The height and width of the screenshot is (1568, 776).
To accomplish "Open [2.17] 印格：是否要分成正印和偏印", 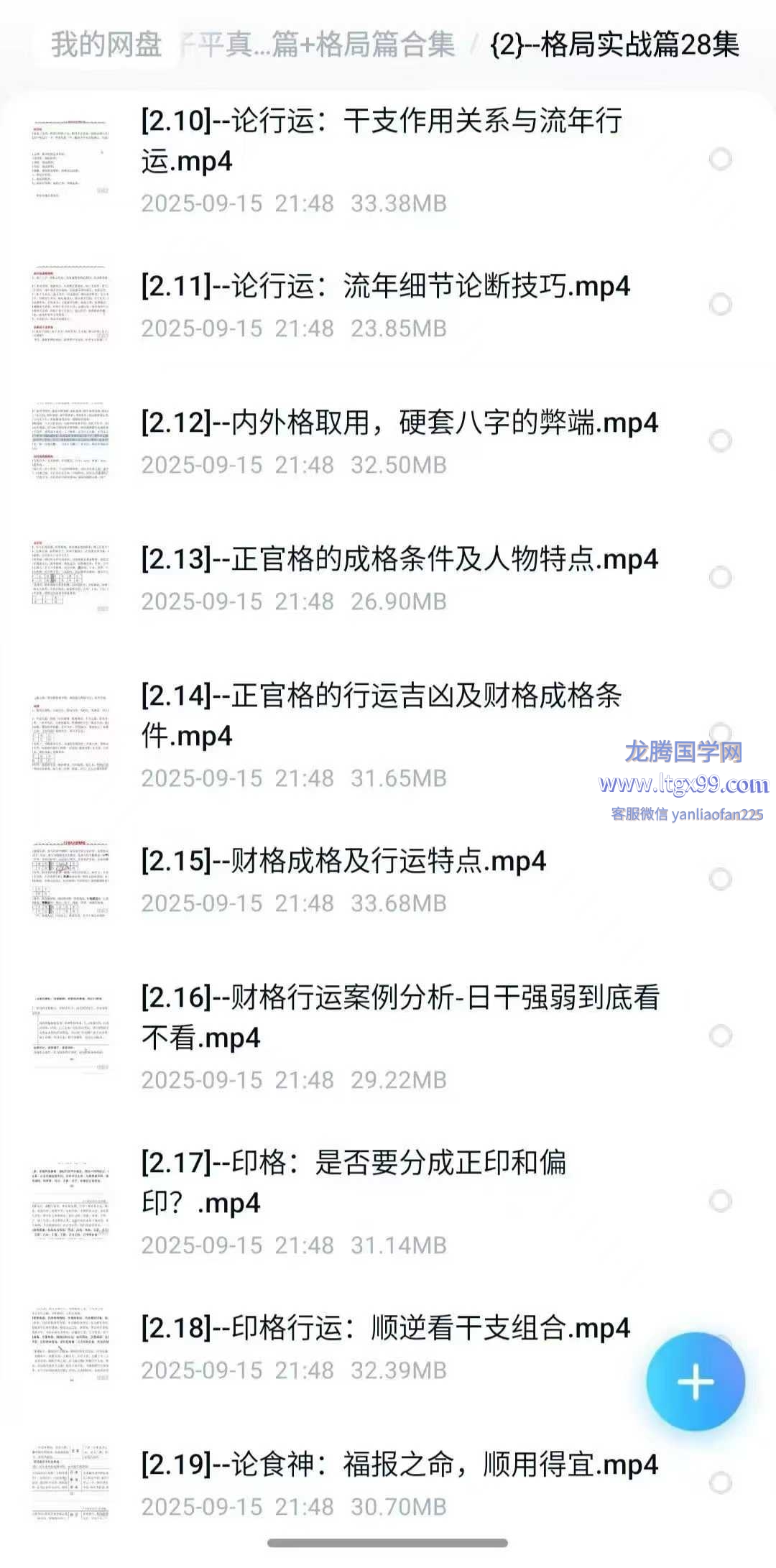I will (x=354, y=1183).
